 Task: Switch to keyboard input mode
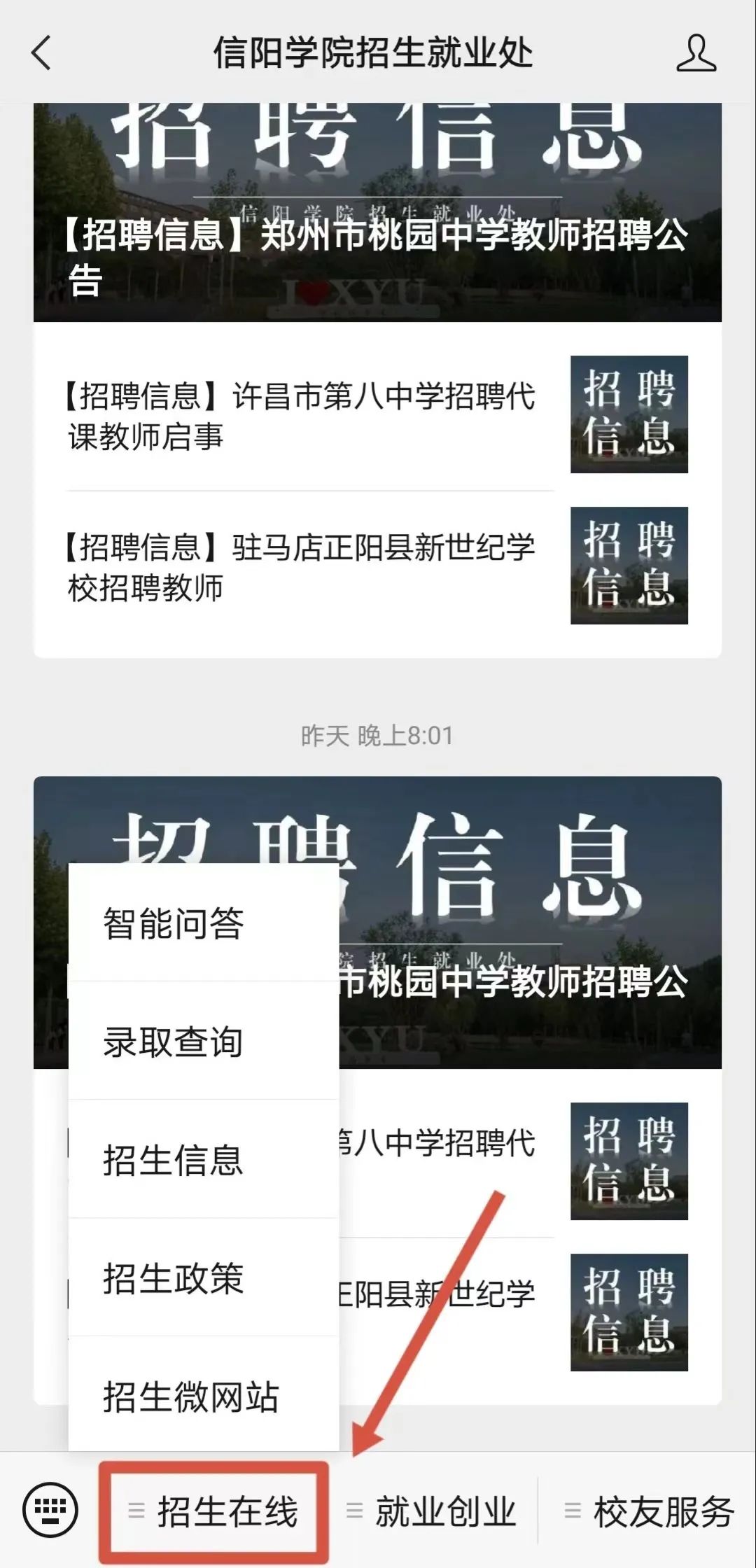(50, 1510)
